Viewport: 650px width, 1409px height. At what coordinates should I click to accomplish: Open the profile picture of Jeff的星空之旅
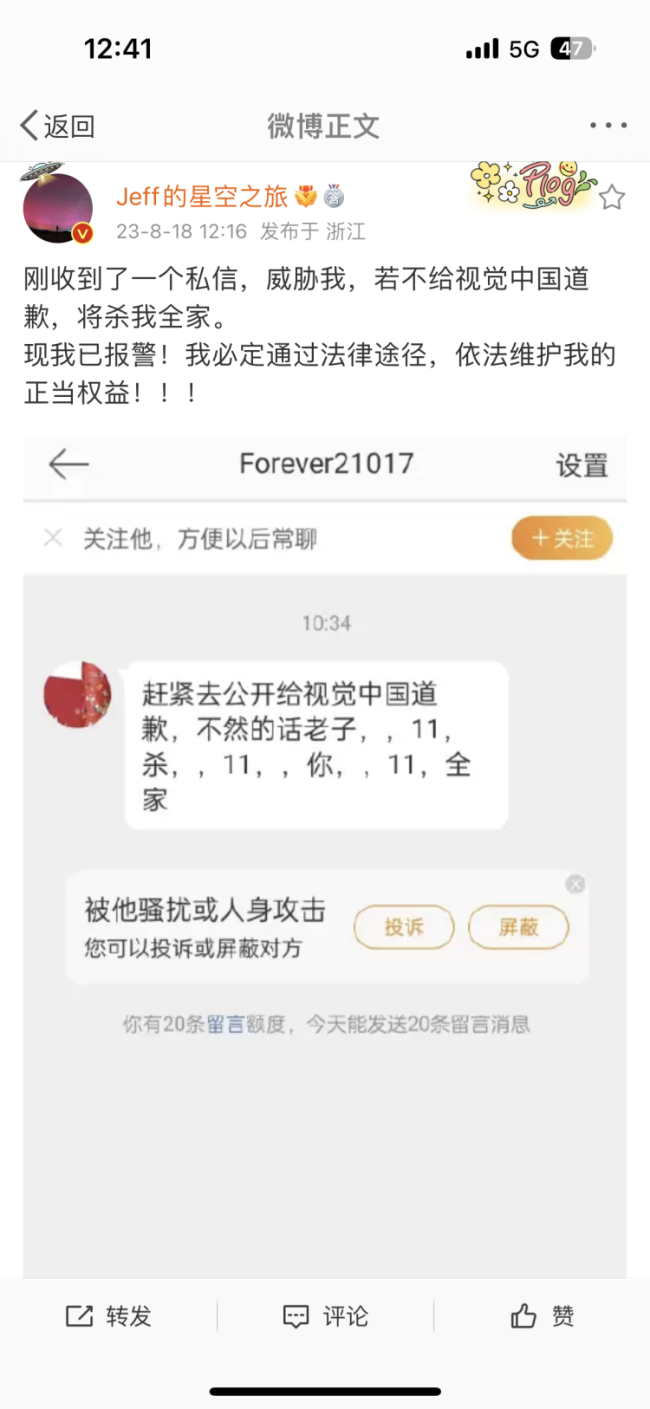pyautogui.click(x=57, y=208)
